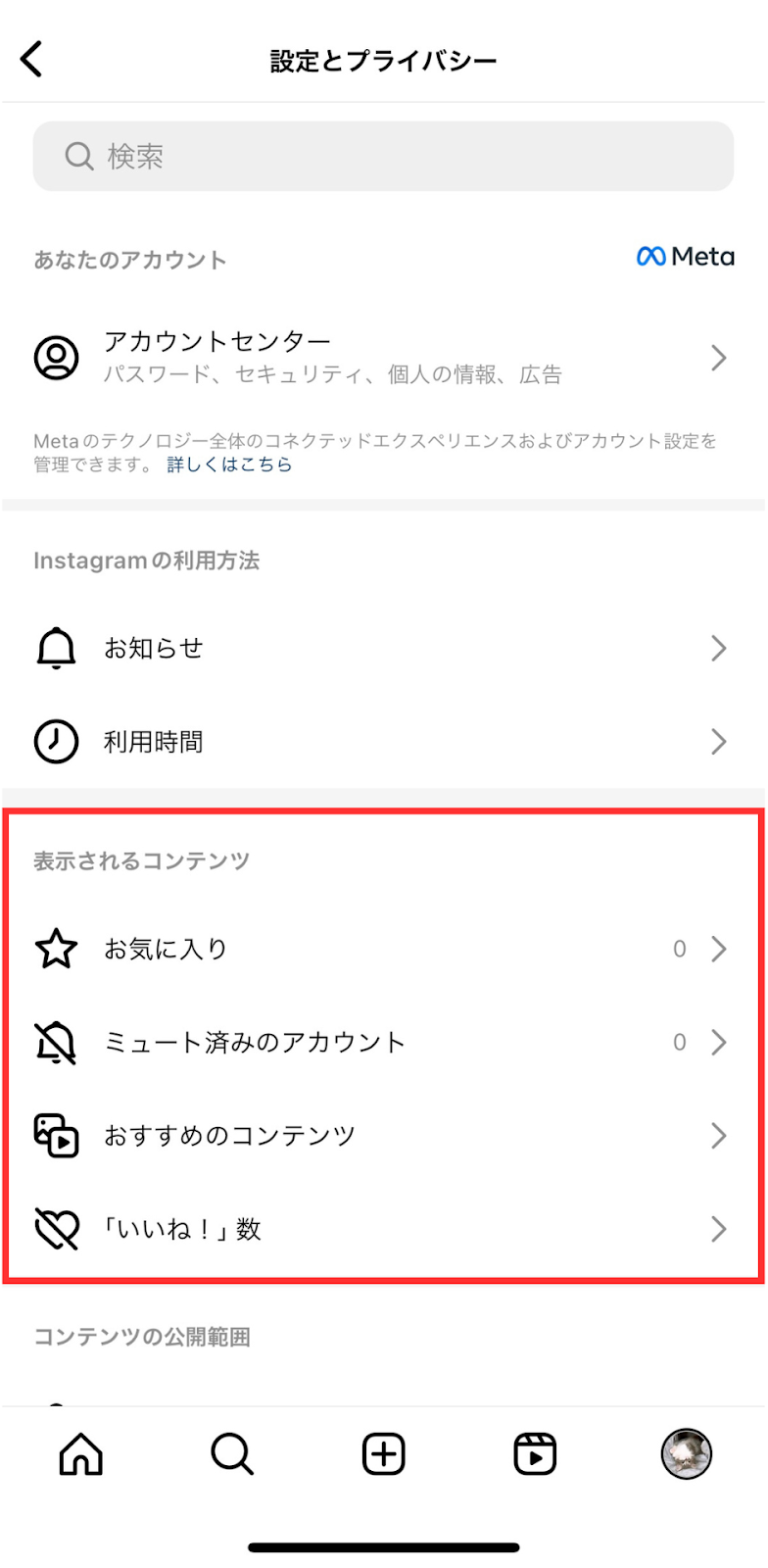Viewport: 768px width, 1568px height.
Task: Open ミュート済みのアカウント
Action: click(383, 1042)
